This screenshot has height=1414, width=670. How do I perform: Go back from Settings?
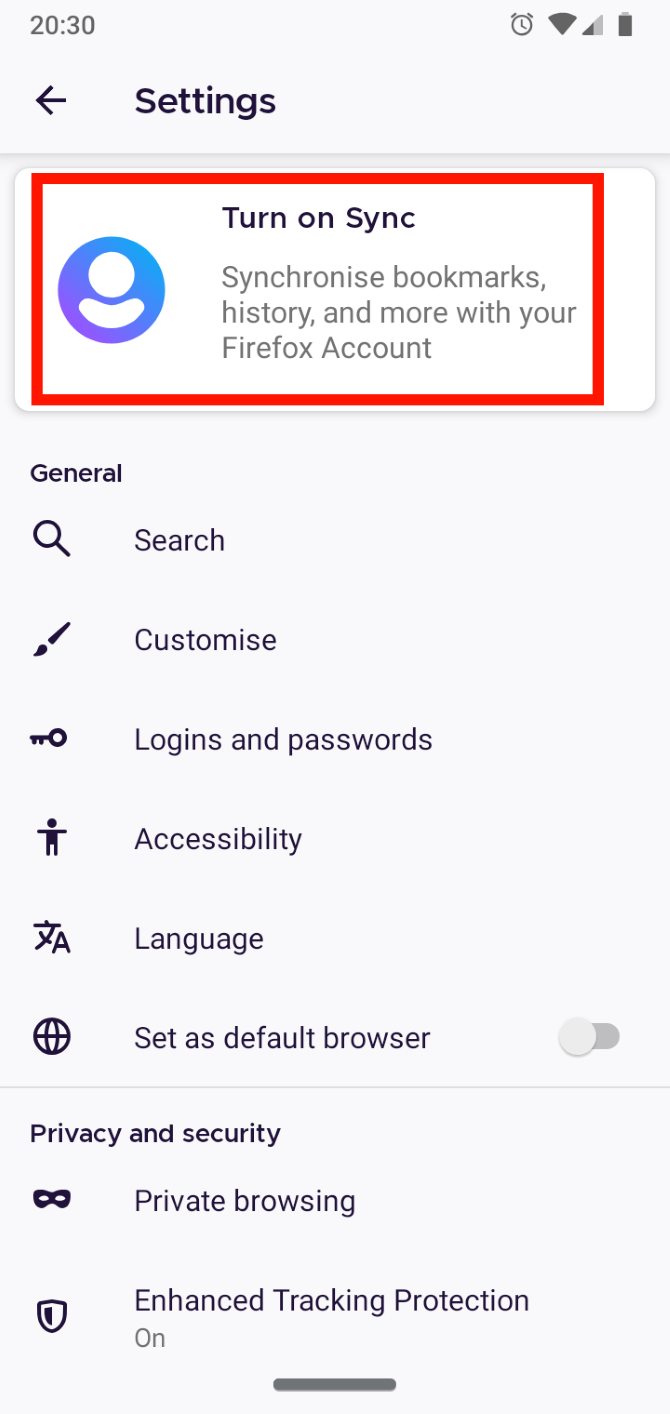51,100
